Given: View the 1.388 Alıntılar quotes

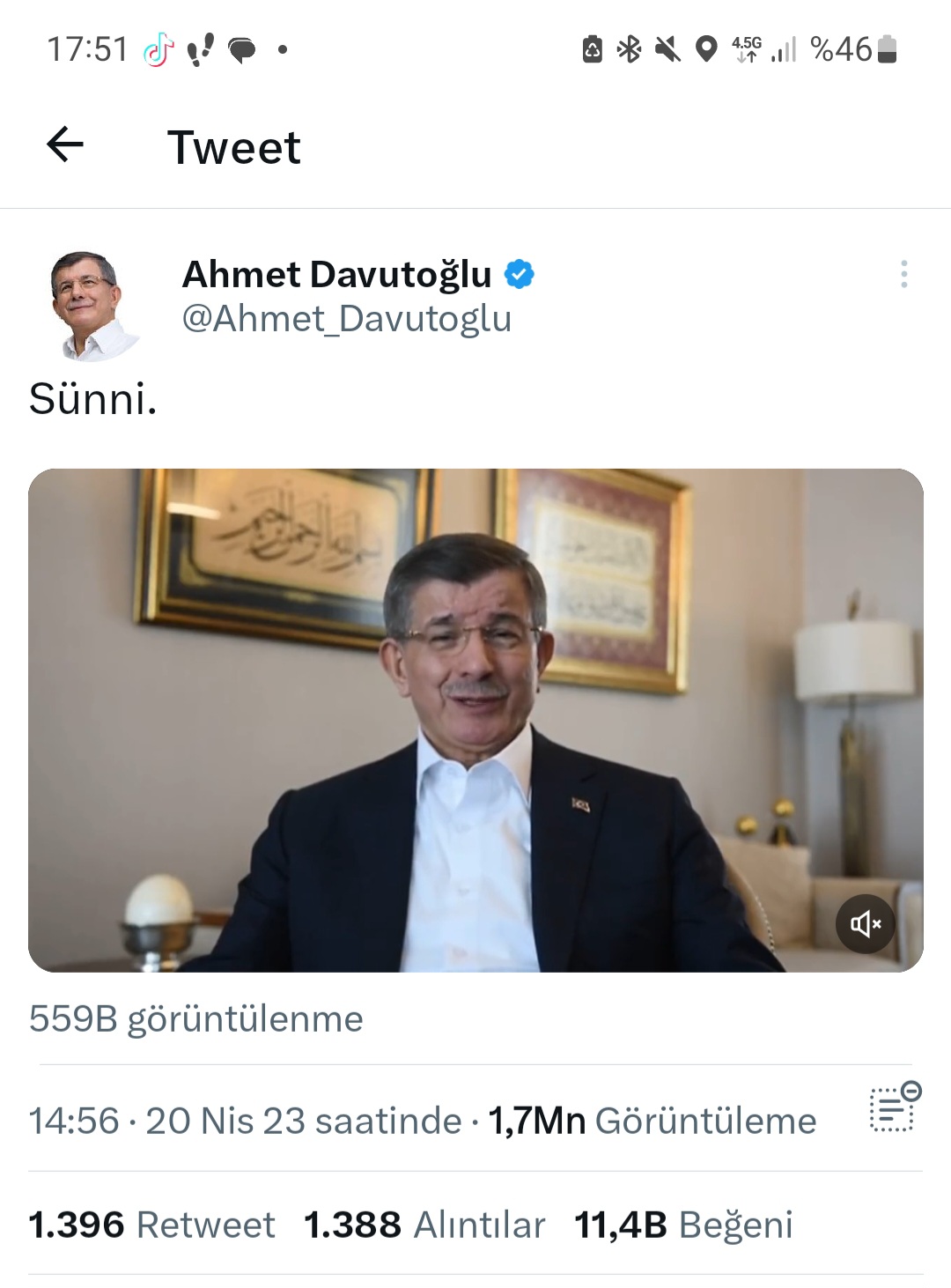Looking at the screenshot, I should pos(424,1225).
